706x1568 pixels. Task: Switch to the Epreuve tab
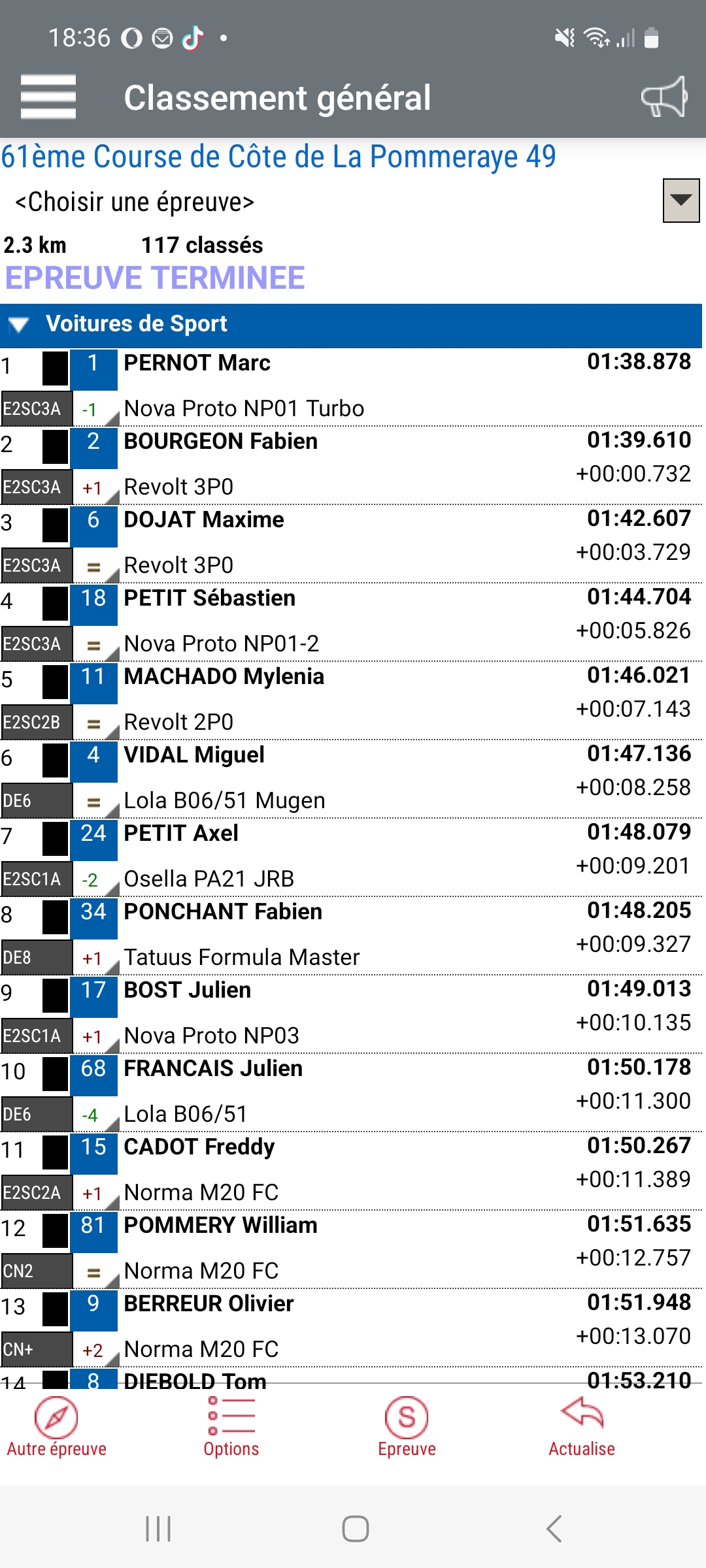tap(407, 1428)
